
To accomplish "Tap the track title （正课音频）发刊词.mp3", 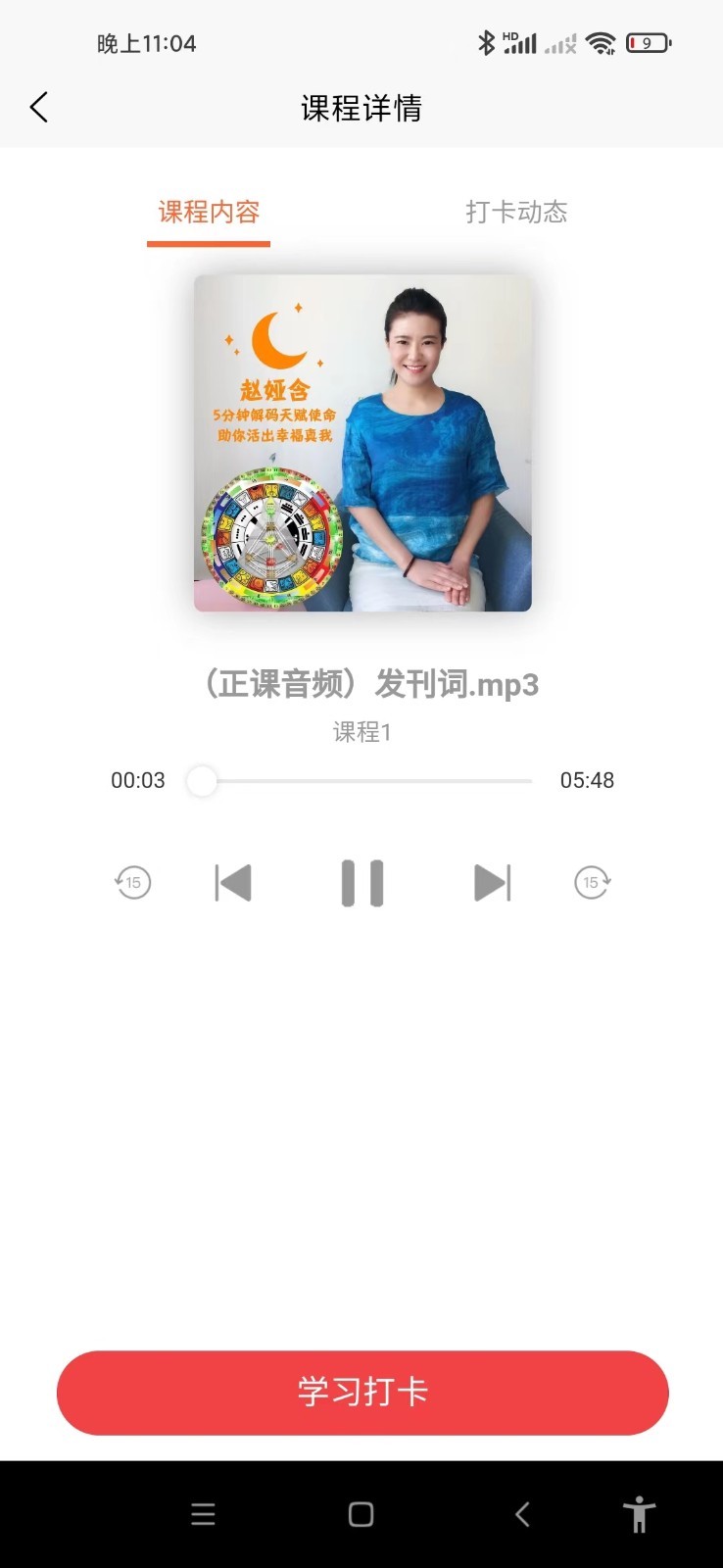I will tap(361, 684).
